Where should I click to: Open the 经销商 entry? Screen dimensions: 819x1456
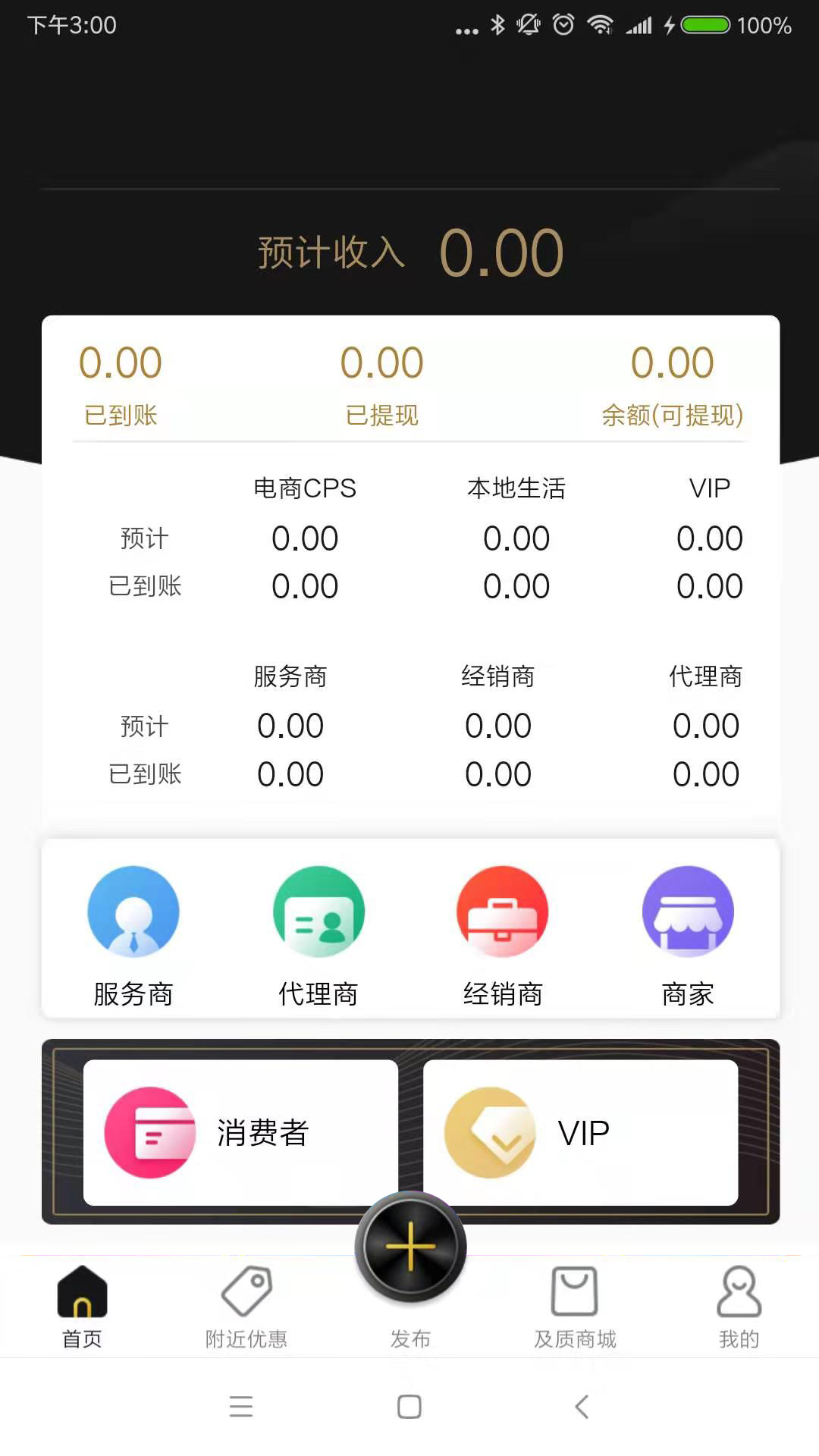503,934
